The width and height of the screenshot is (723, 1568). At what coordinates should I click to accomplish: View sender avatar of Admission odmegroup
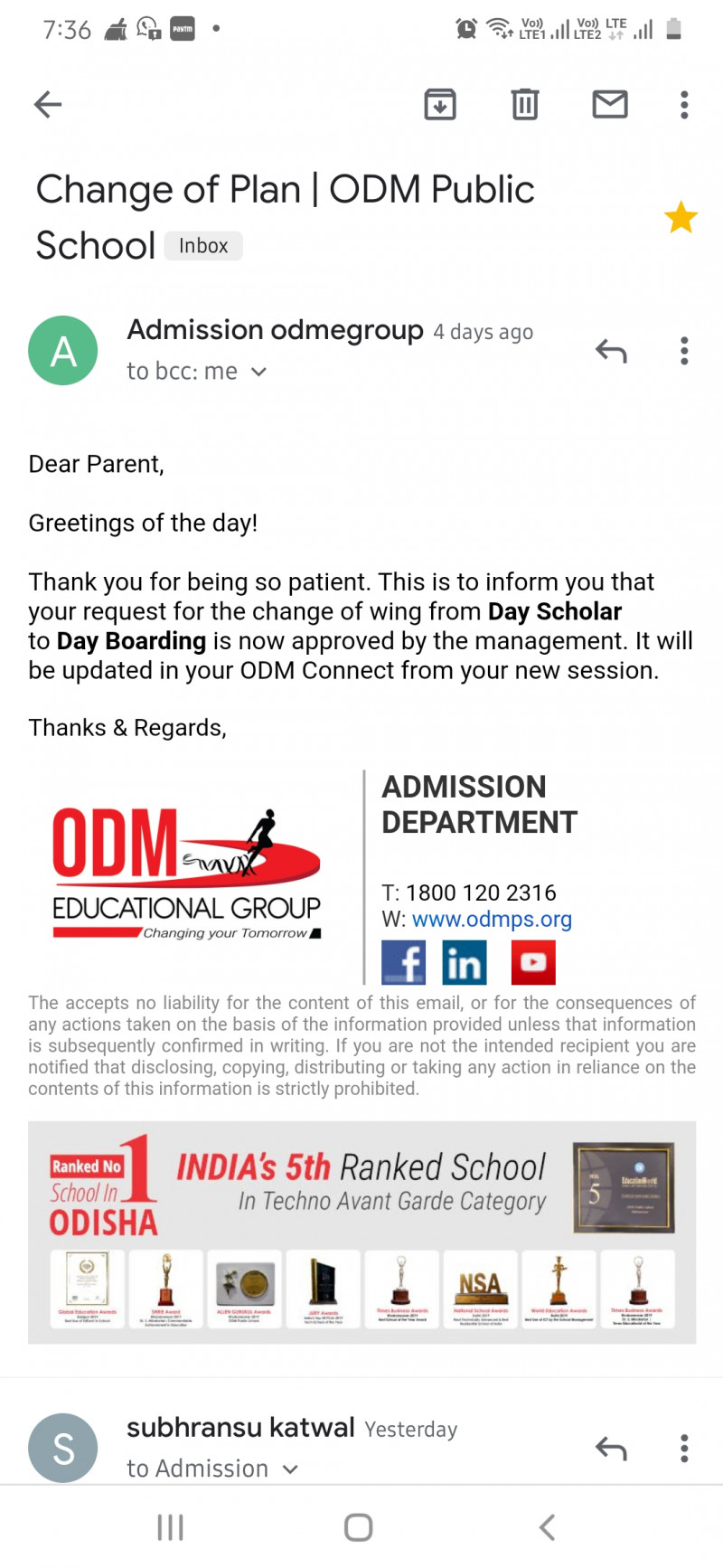[63, 351]
